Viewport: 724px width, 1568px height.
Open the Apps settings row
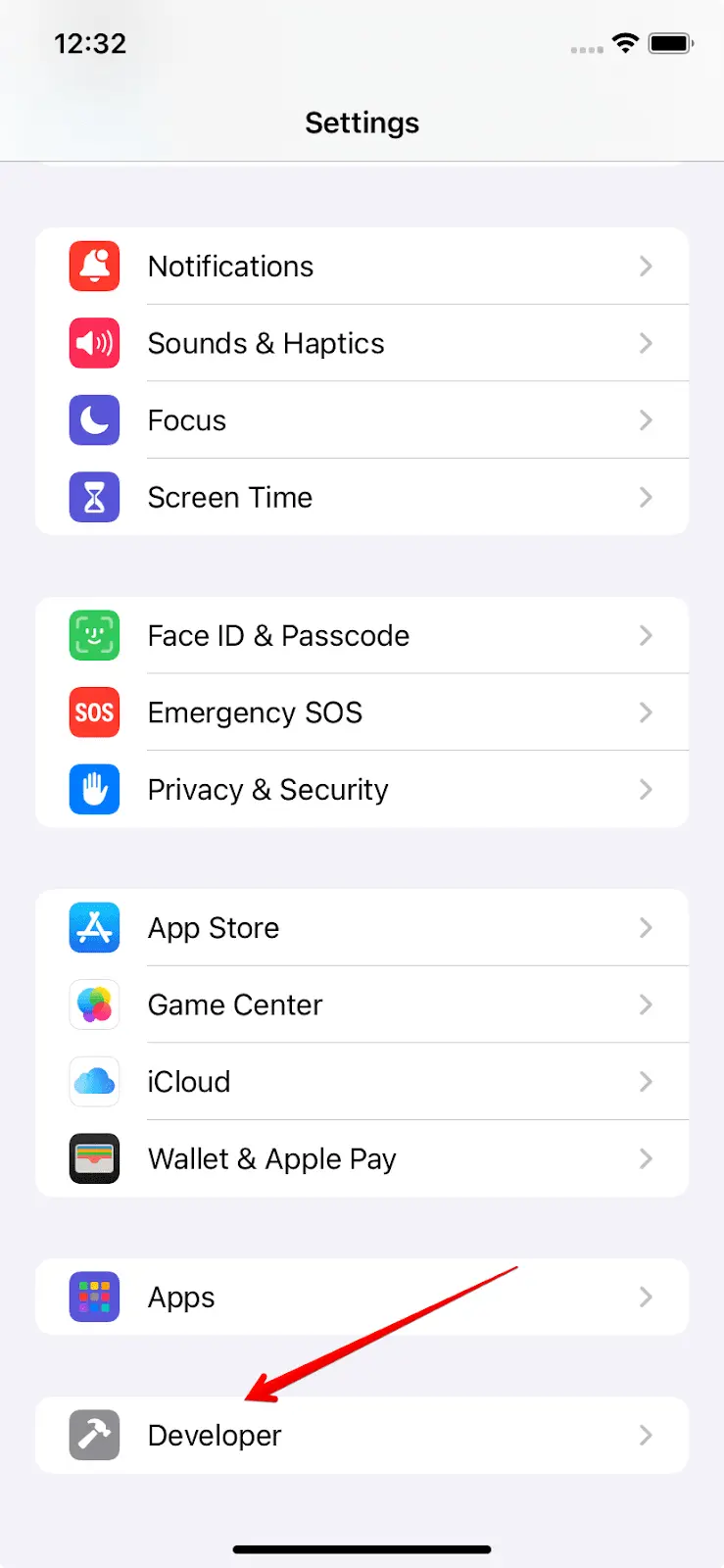click(x=362, y=1298)
